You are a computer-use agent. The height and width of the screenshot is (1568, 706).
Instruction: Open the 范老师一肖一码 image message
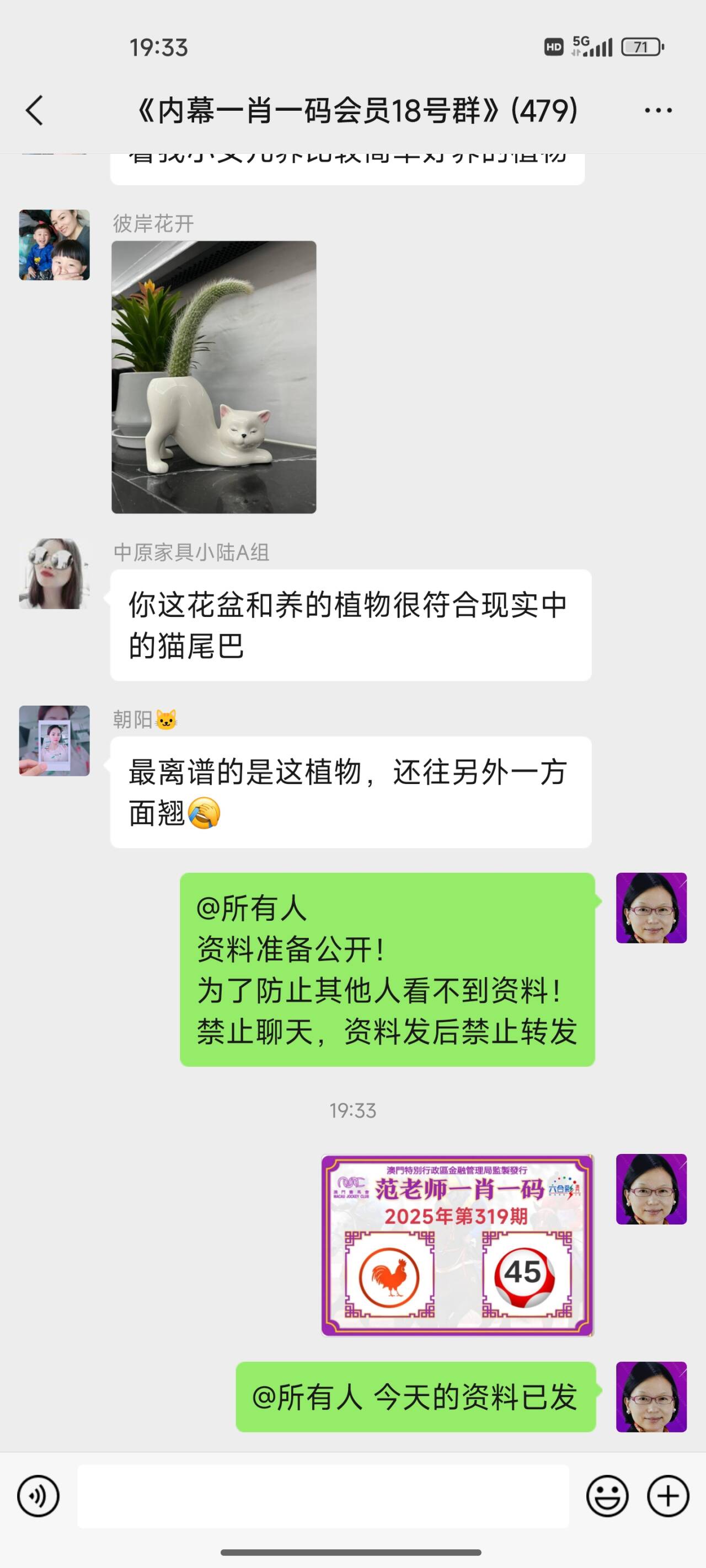click(457, 1245)
